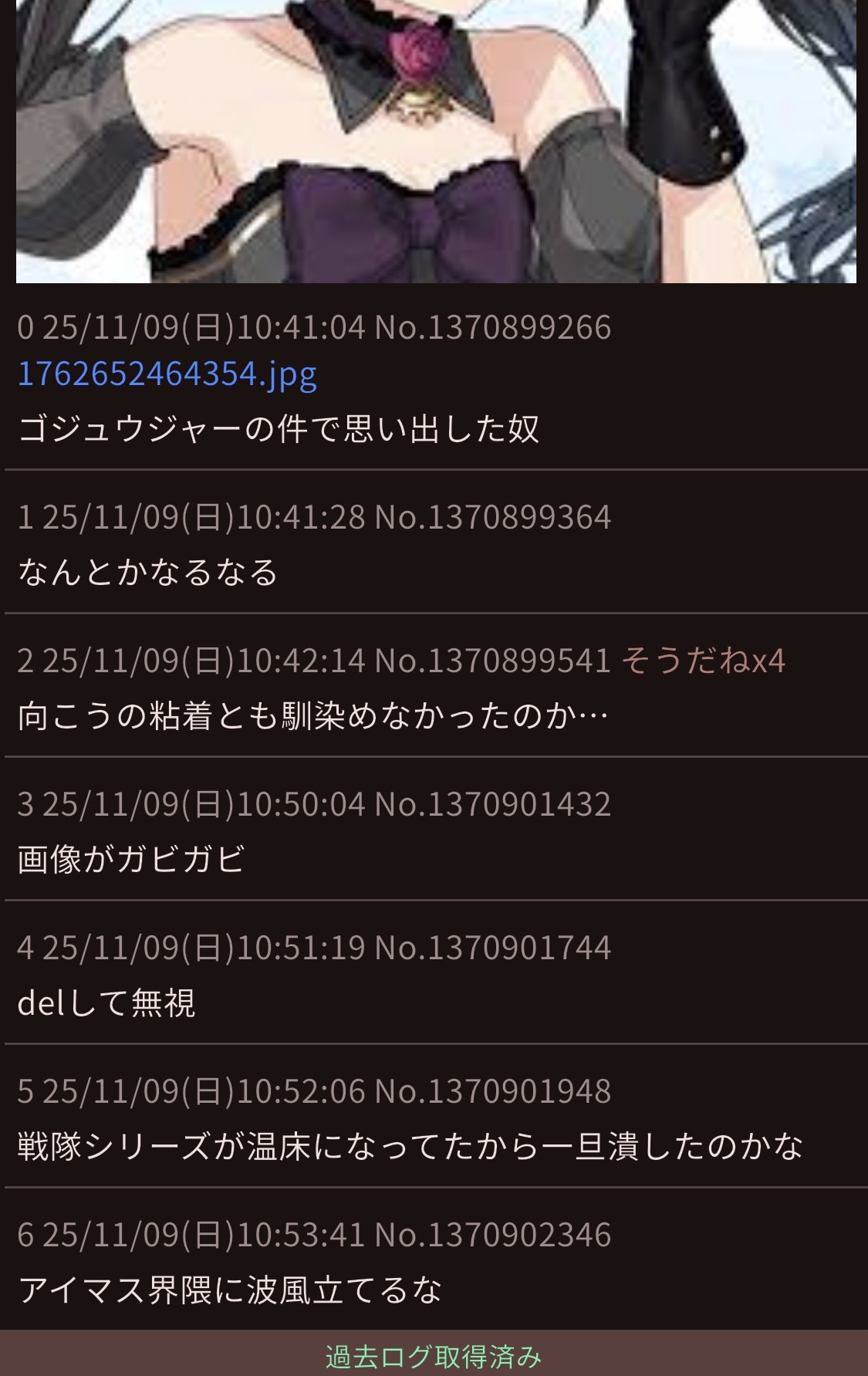Select post No.1370899266

[493, 327]
